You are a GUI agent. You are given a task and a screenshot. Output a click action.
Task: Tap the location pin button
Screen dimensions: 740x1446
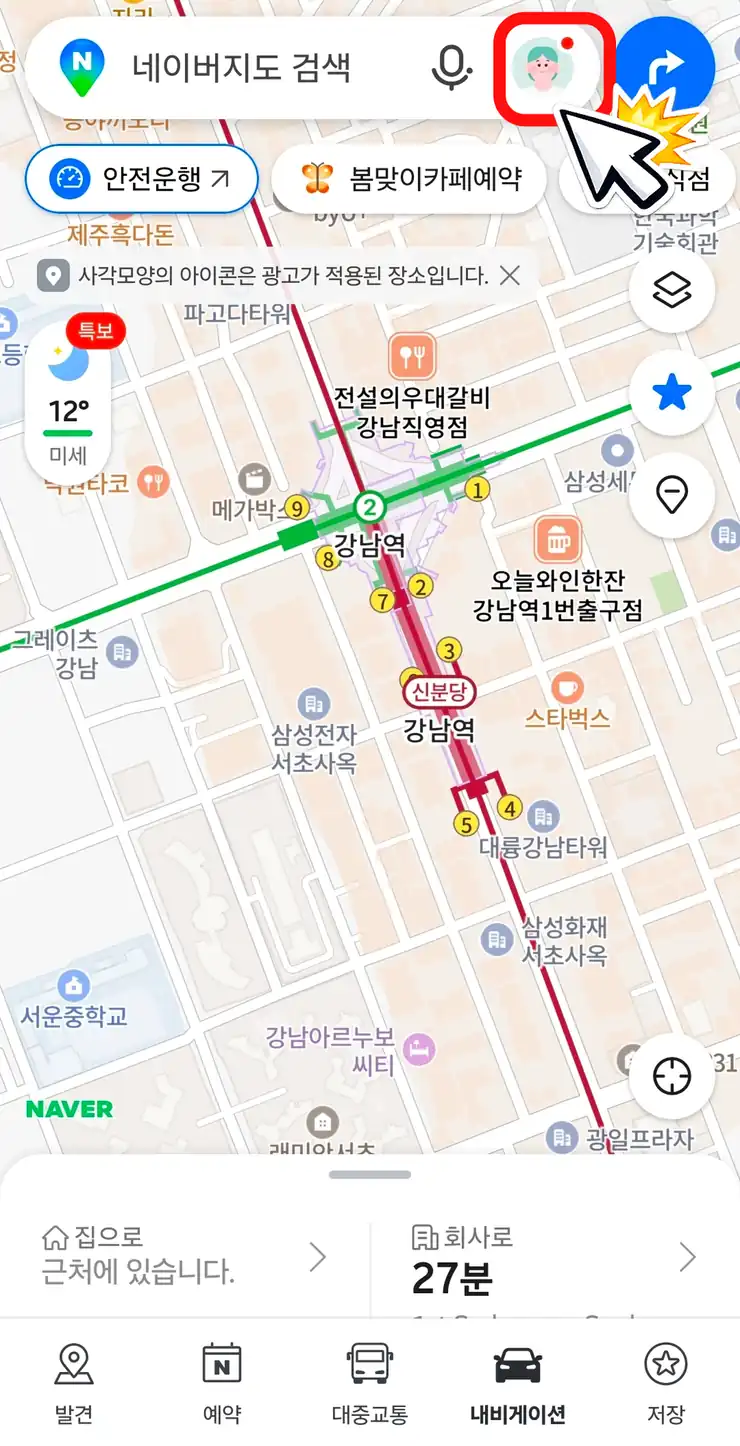(x=672, y=494)
